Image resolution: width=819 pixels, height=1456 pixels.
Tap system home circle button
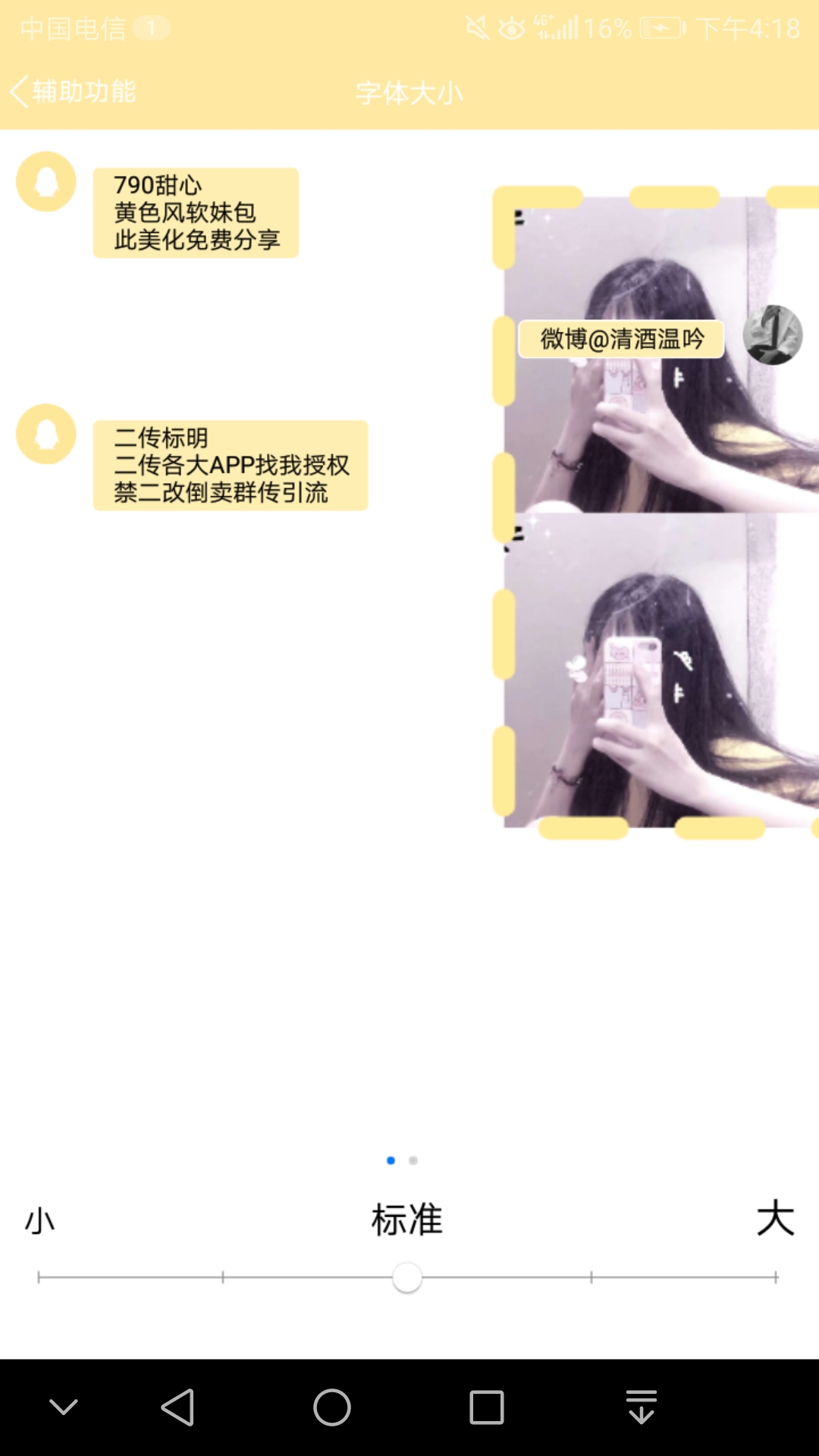pos(332,1407)
